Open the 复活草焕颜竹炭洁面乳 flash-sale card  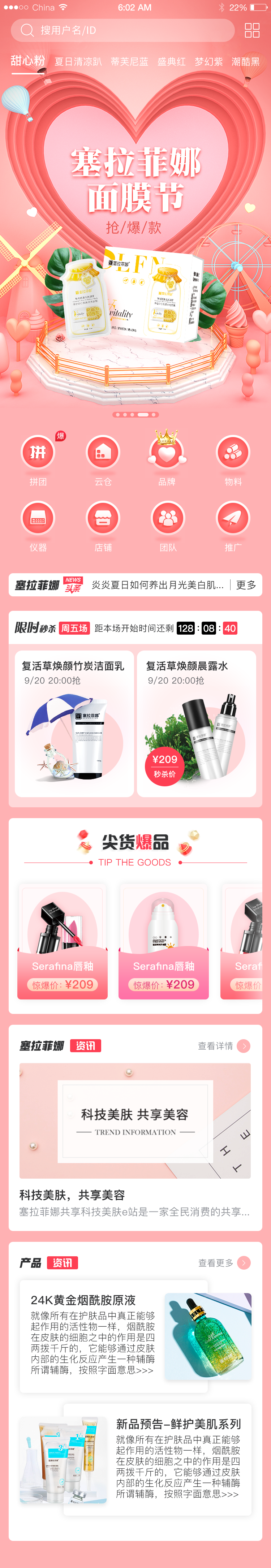pos(74,723)
